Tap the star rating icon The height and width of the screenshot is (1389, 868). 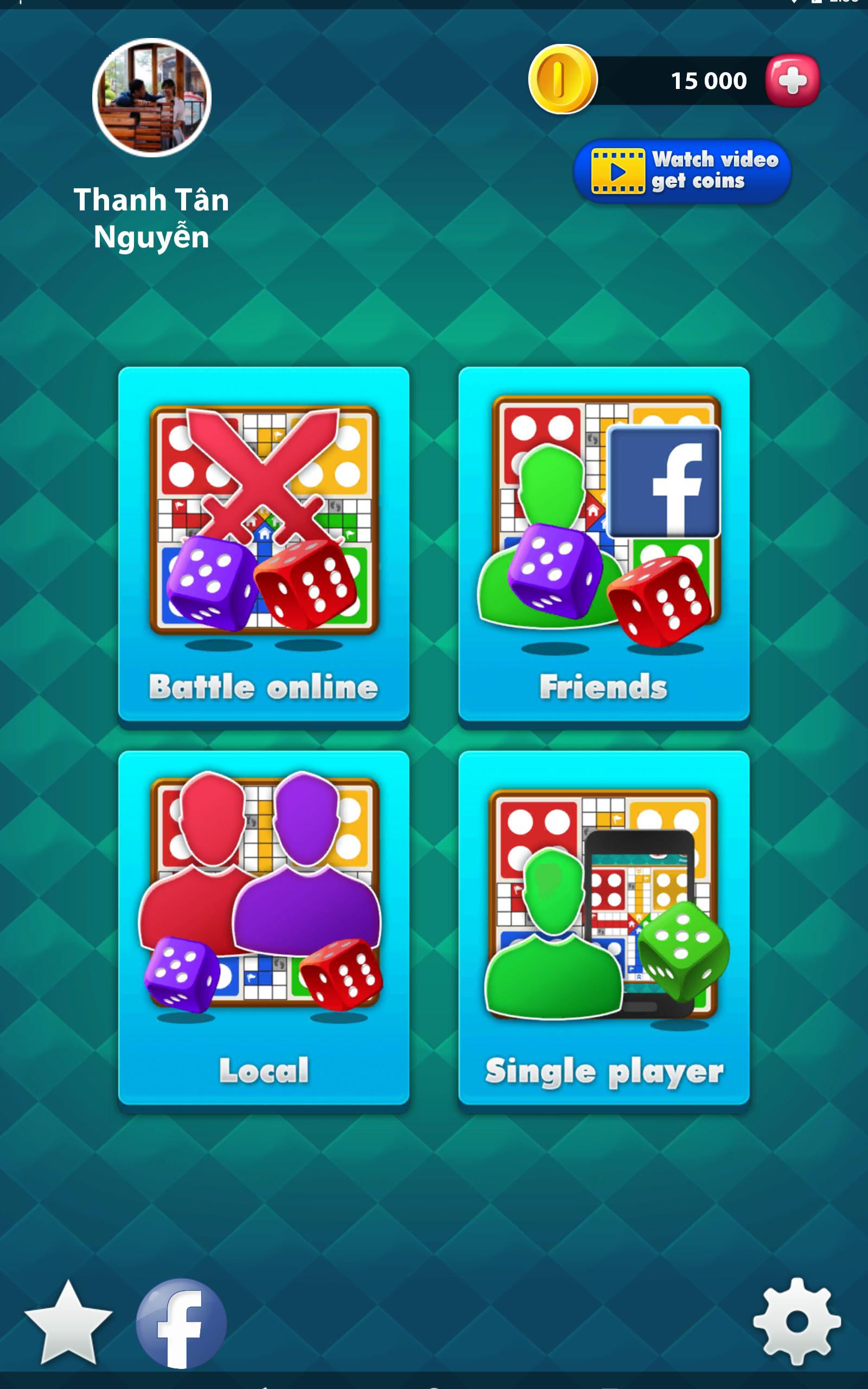[x=68, y=1323]
